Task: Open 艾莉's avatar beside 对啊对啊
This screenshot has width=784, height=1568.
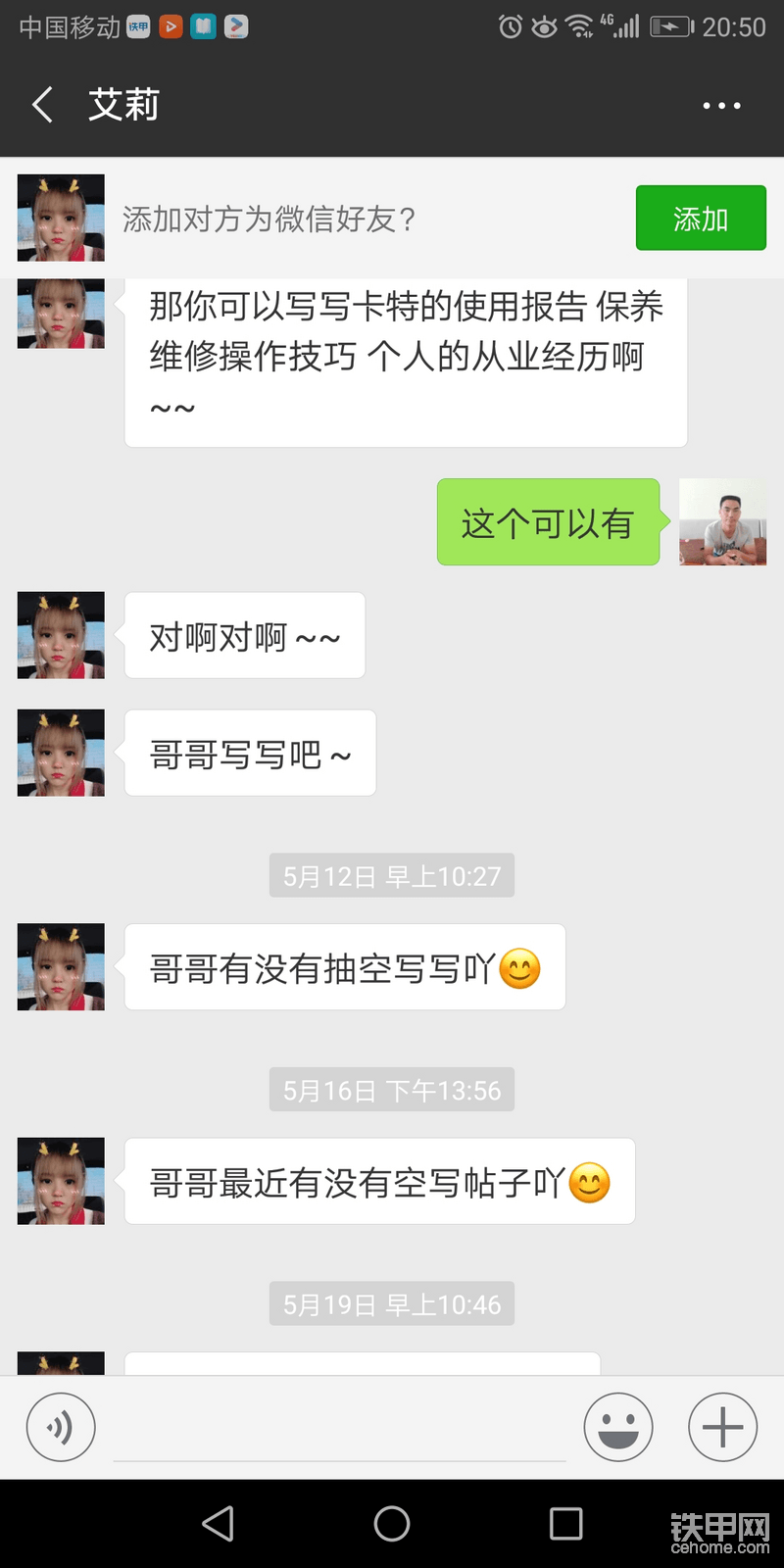Action: tap(61, 635)
